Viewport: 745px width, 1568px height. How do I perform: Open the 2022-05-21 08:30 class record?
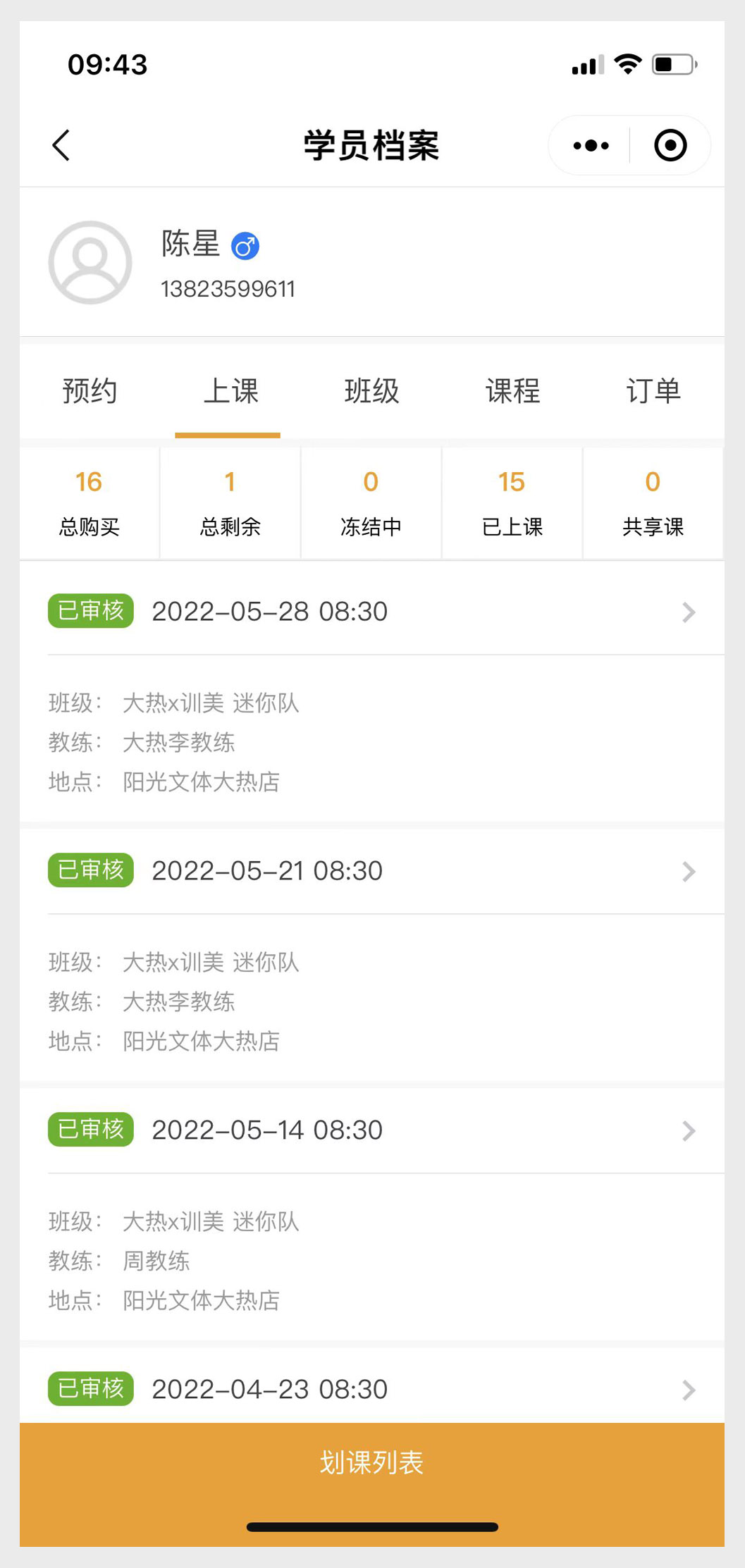point(372,871)
